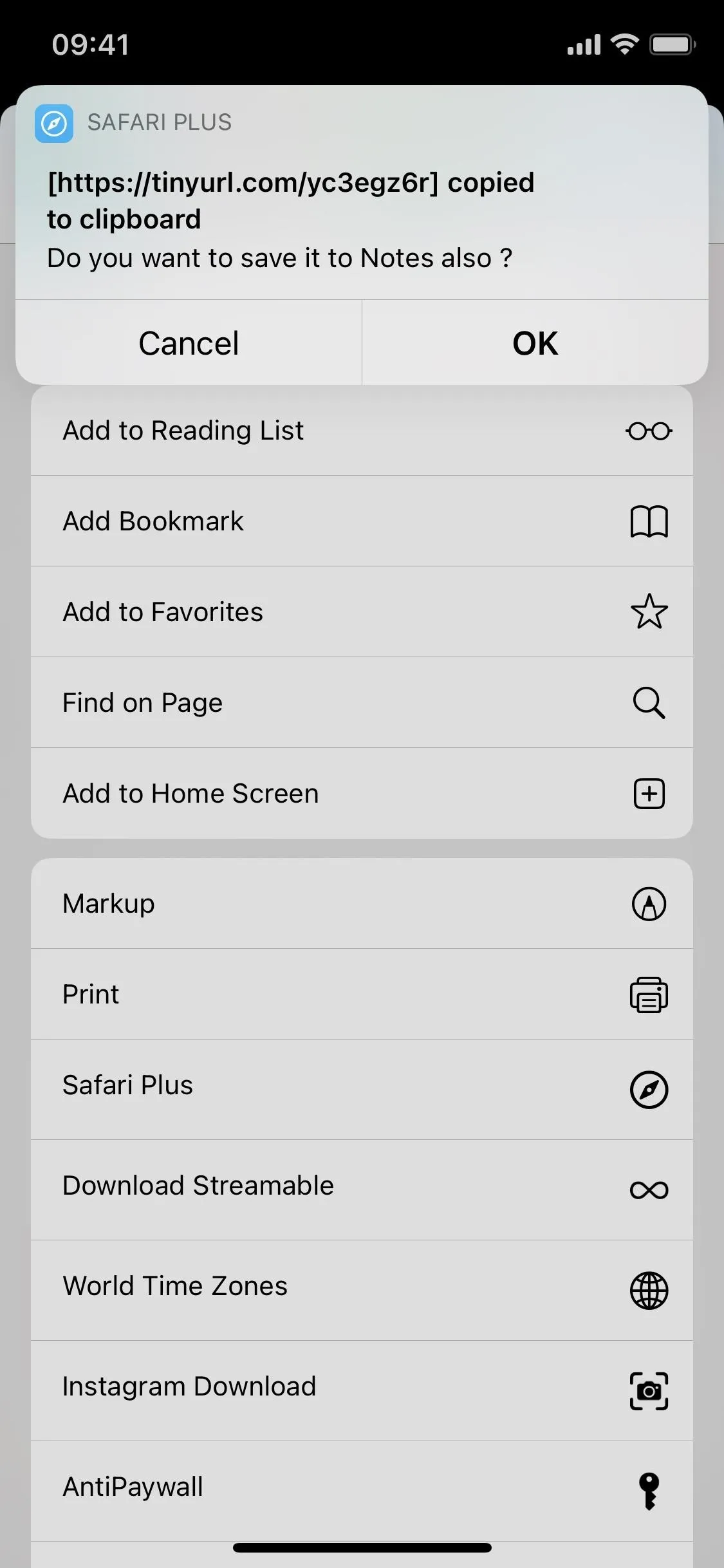Run Download Streamable

click(x=362, y=1190)
